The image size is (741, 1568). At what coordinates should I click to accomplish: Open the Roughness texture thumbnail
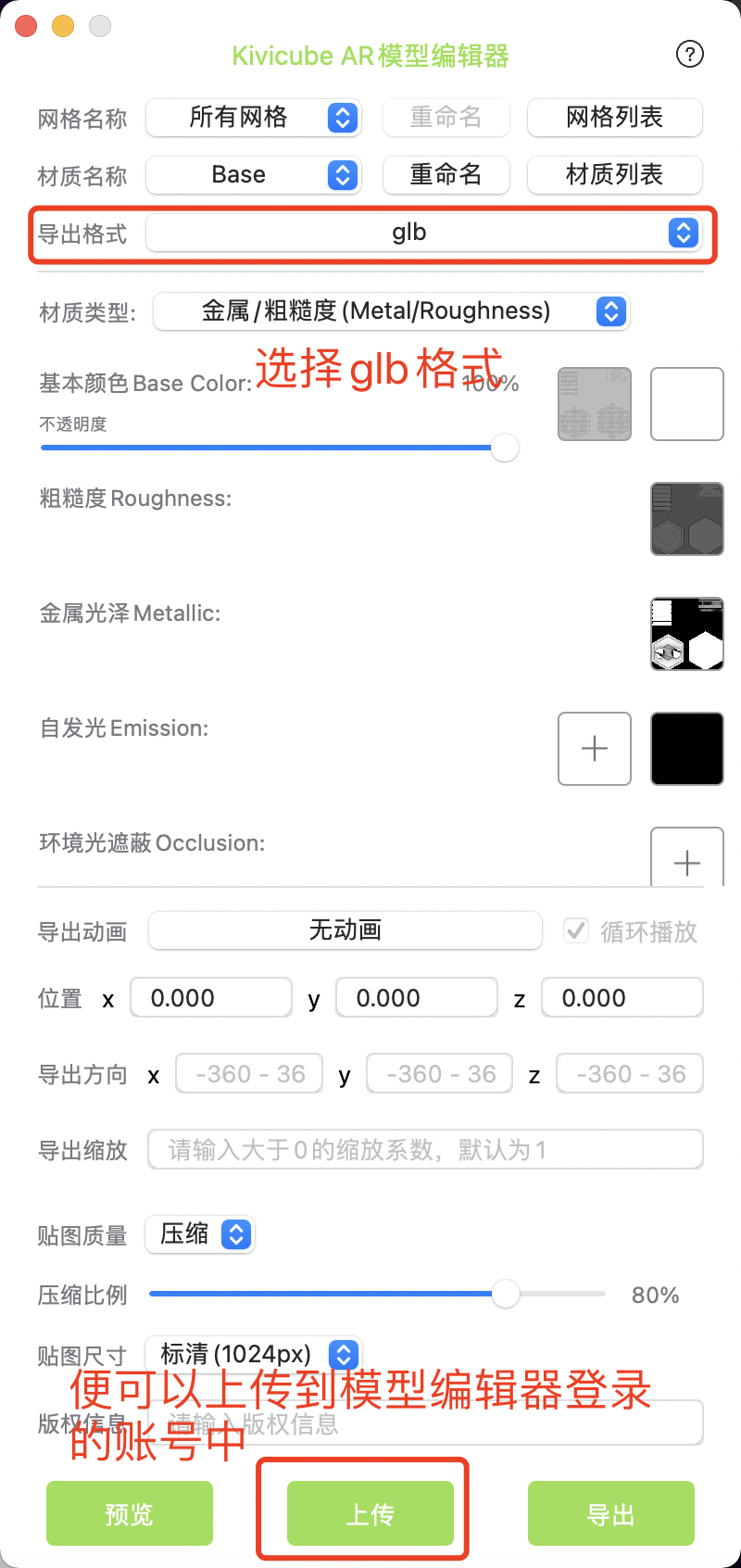[x=686, y=519]
